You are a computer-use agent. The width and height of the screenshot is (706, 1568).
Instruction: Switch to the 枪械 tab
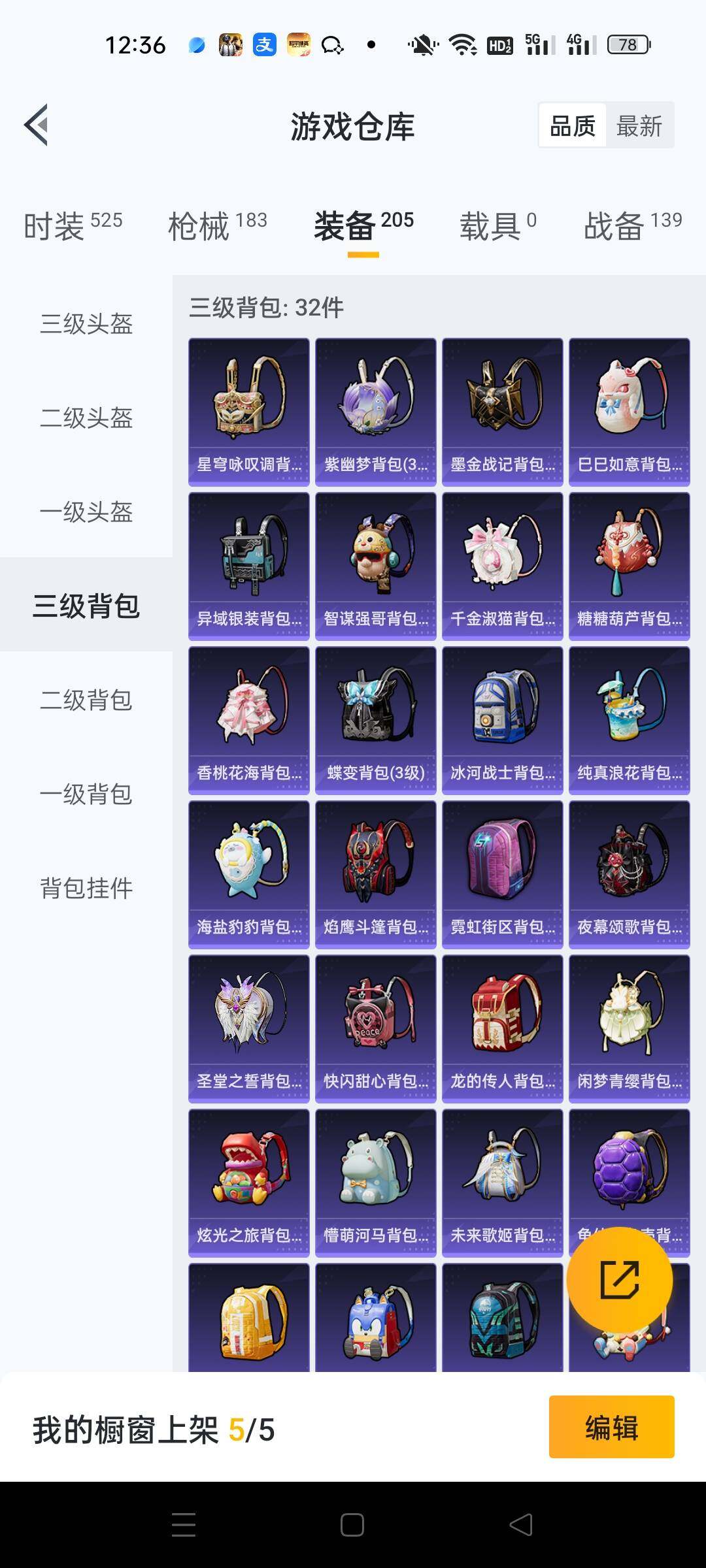coord(217,226)
